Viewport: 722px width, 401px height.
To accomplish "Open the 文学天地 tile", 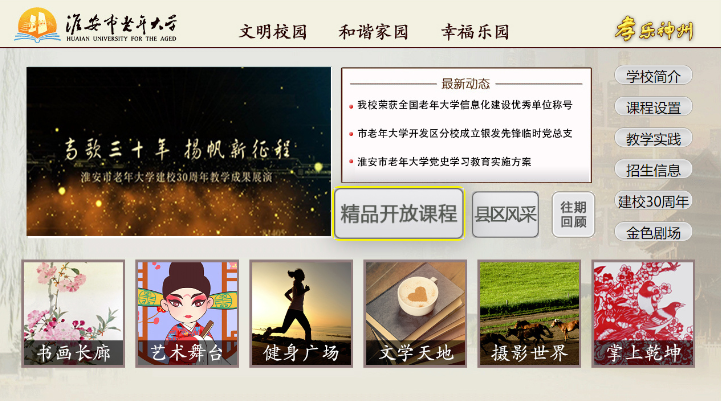I will tap(415, 314).
